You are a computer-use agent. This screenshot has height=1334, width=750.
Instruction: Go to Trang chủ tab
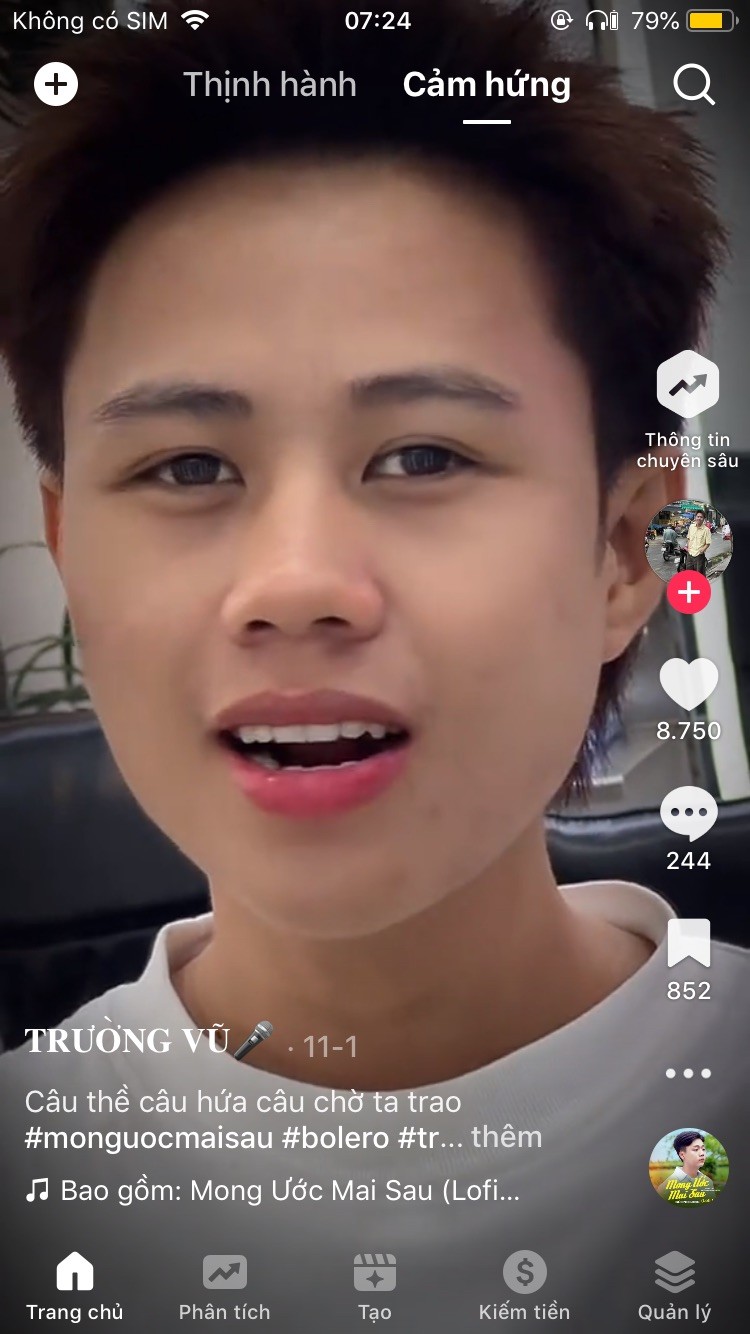(75, 1287)
